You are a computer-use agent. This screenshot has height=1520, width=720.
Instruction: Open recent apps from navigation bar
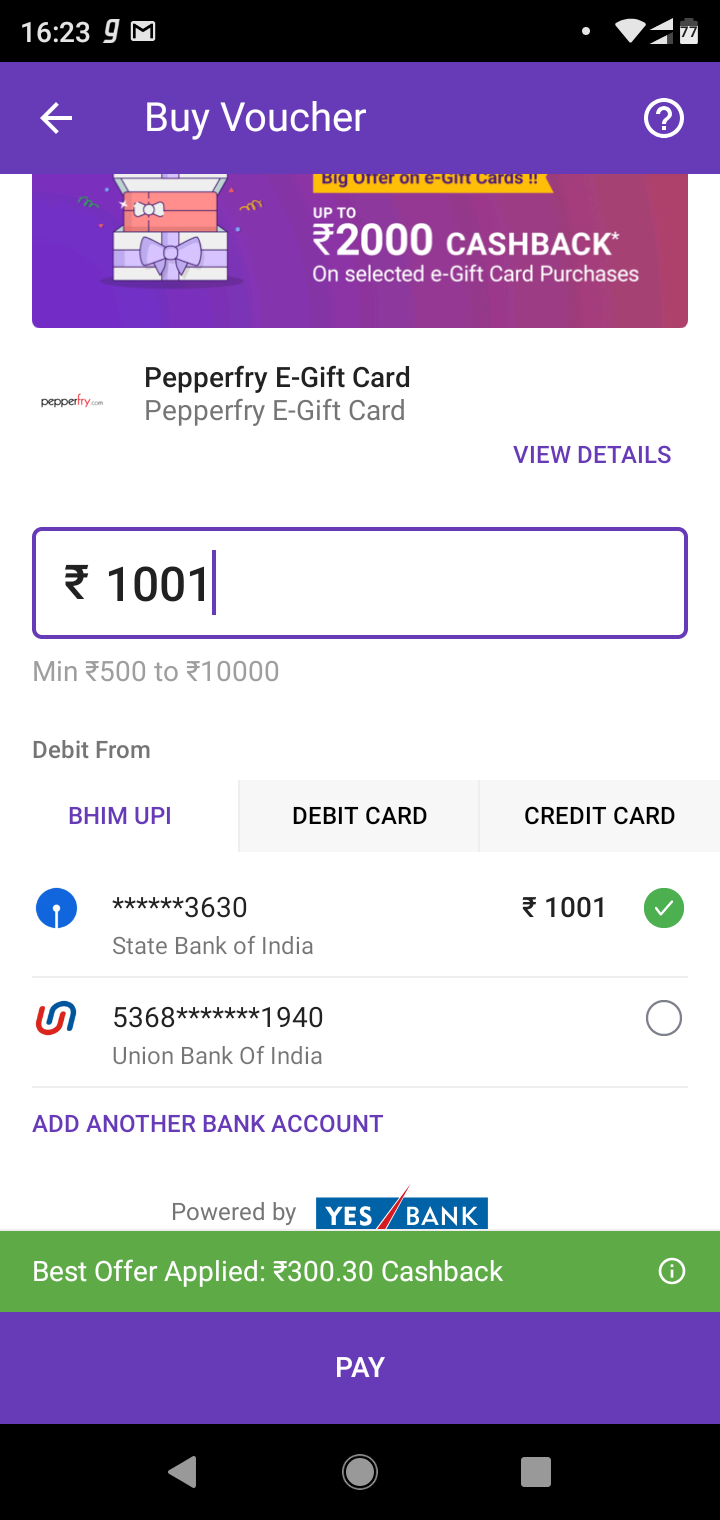coord(536,1472)
